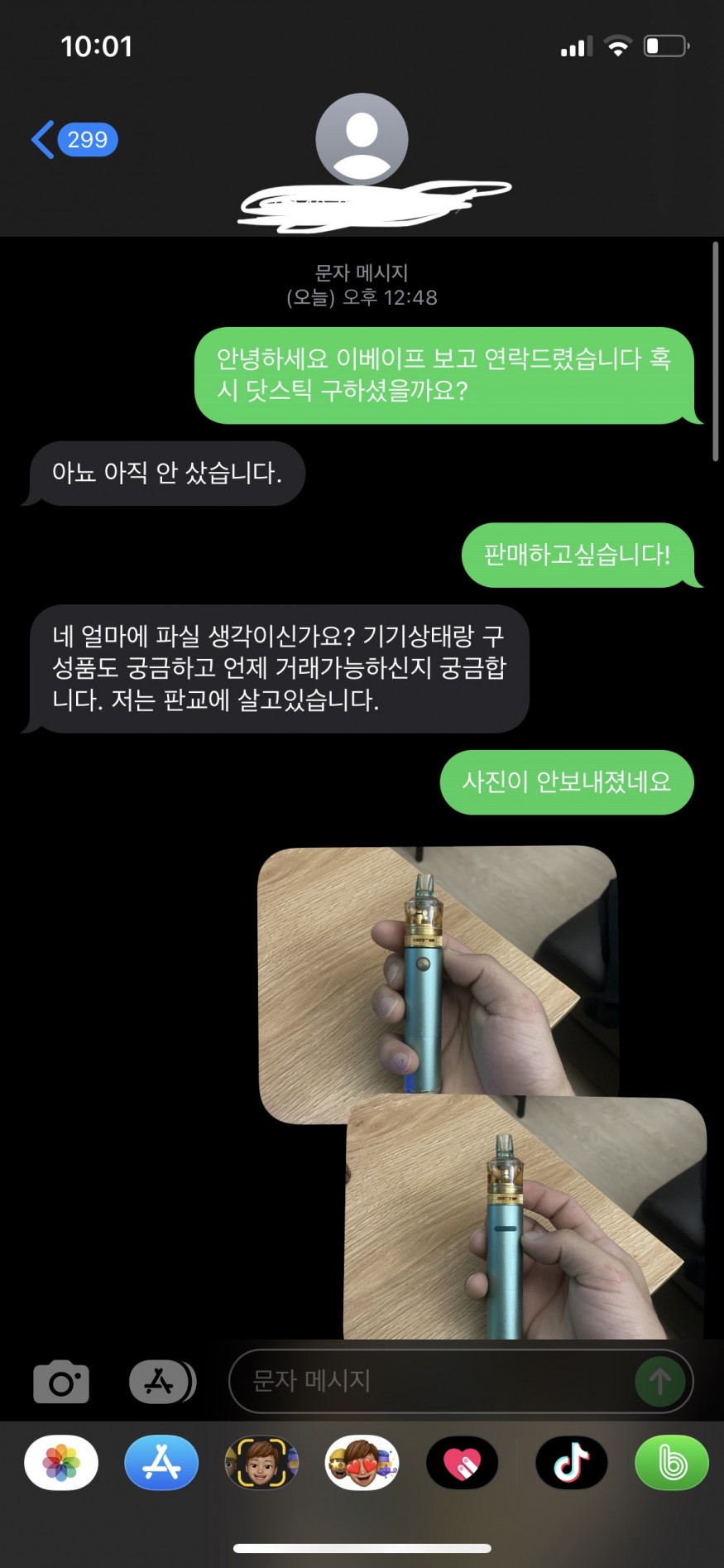Open the Photos app in the drawer
The image size is (724, 1568).
(x=61, y=1463)
